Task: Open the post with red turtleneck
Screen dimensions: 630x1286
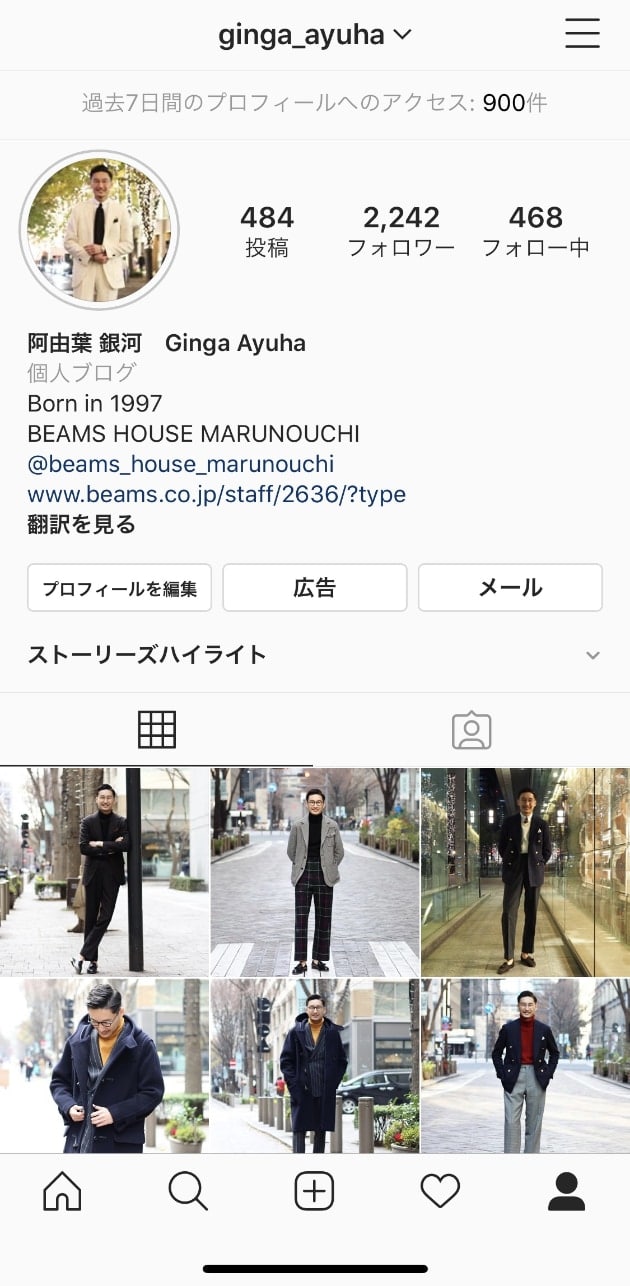Action: coord(525,1066)
